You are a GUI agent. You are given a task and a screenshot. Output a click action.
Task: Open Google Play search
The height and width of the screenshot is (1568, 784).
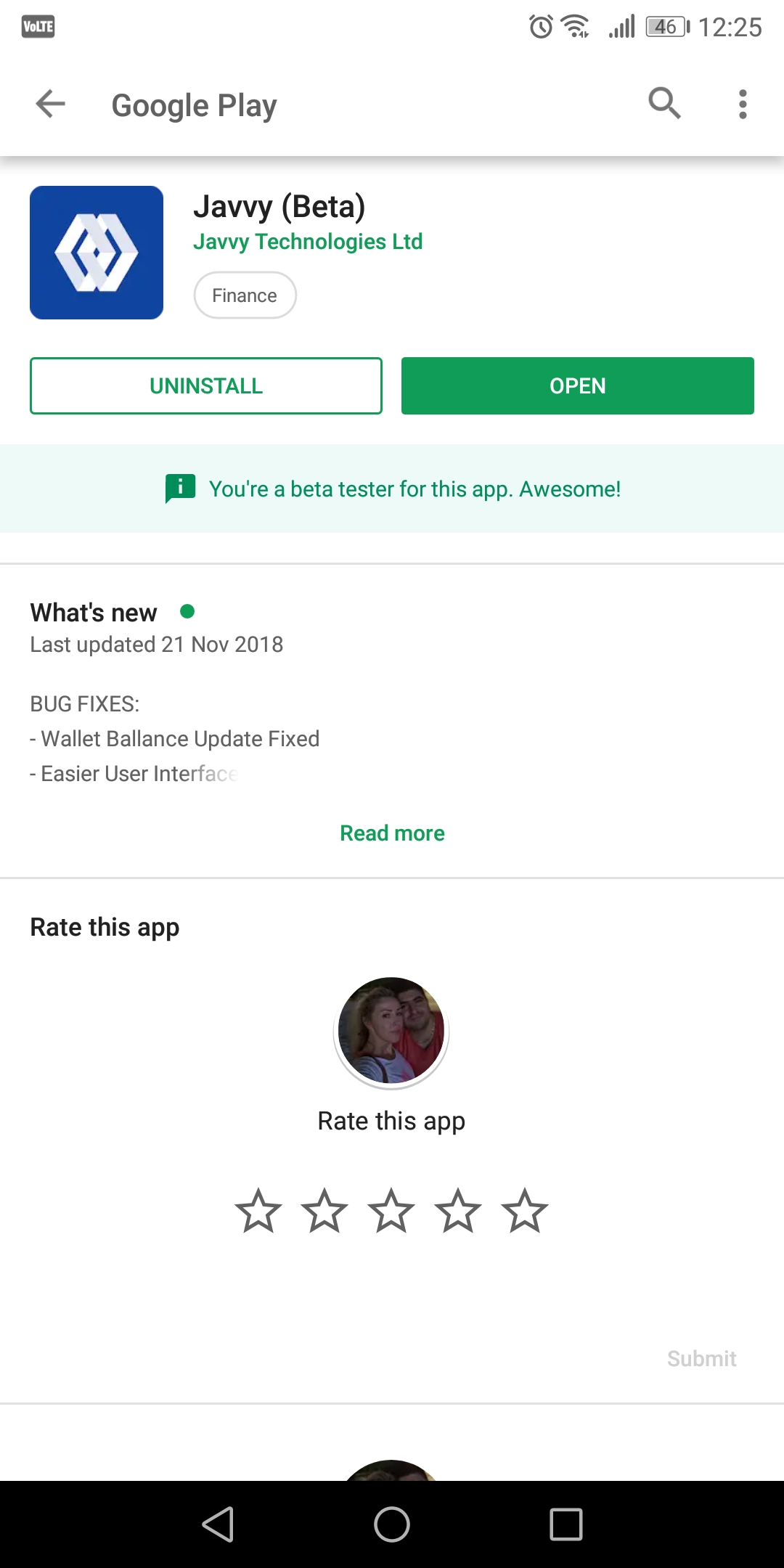664,104
